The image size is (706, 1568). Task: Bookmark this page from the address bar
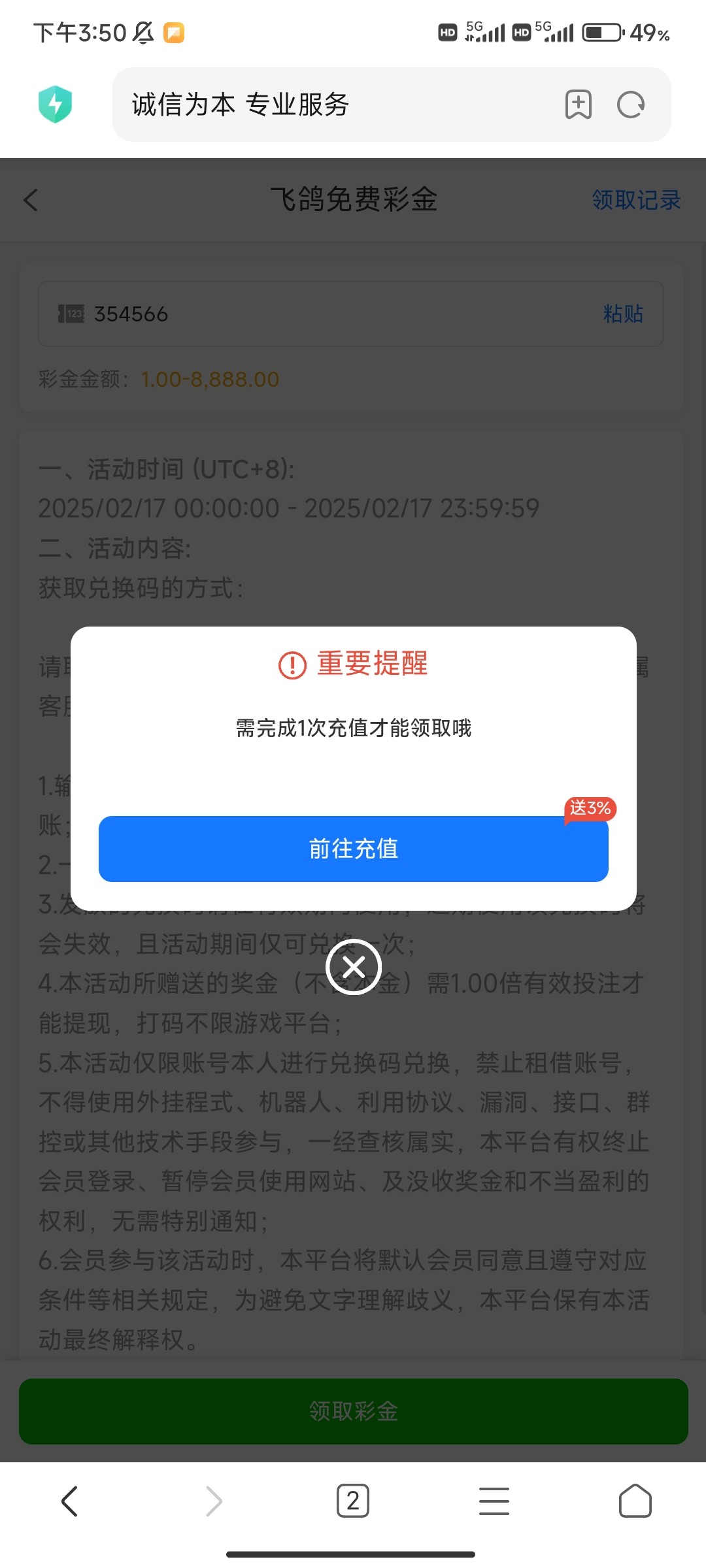pos(578,105)
